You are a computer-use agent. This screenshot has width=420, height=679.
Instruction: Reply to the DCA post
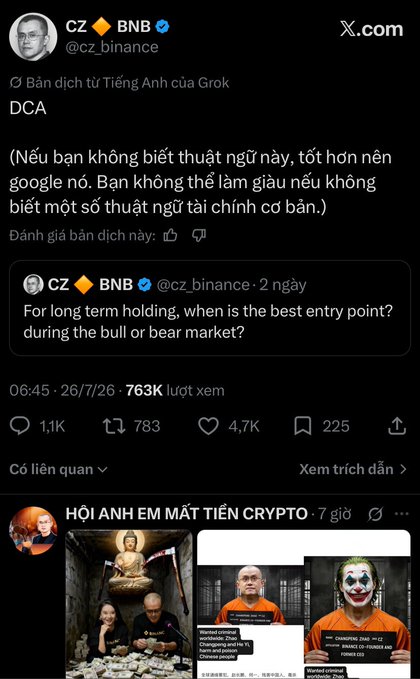pyautogui.click(x=20, y=426)
